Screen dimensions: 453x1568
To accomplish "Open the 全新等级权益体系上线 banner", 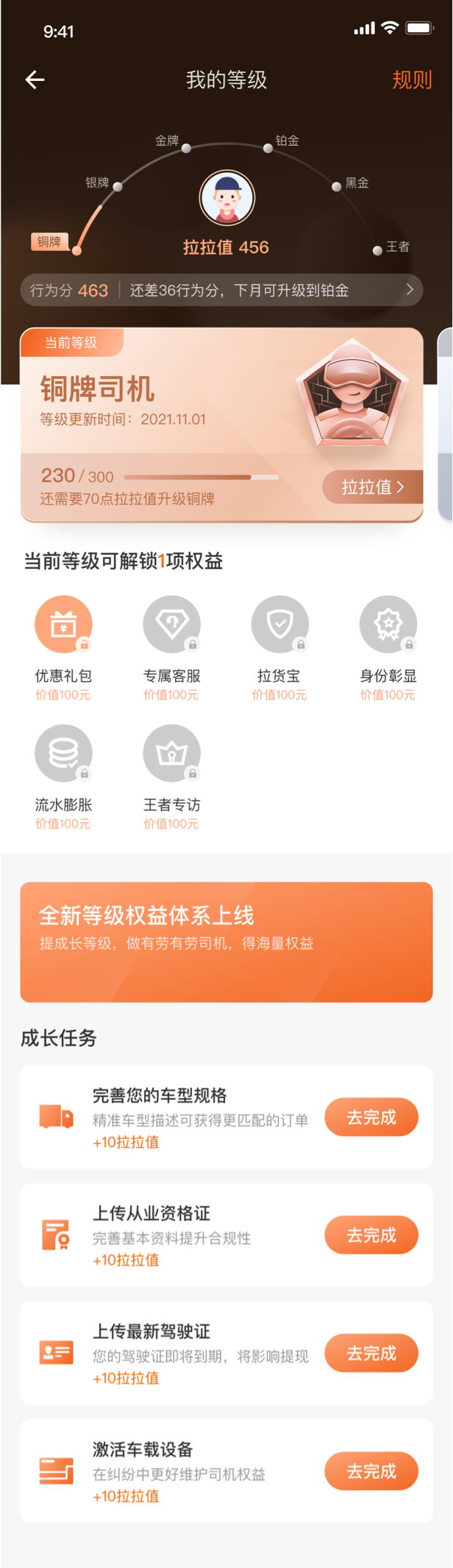I will [x=226, y=942].
